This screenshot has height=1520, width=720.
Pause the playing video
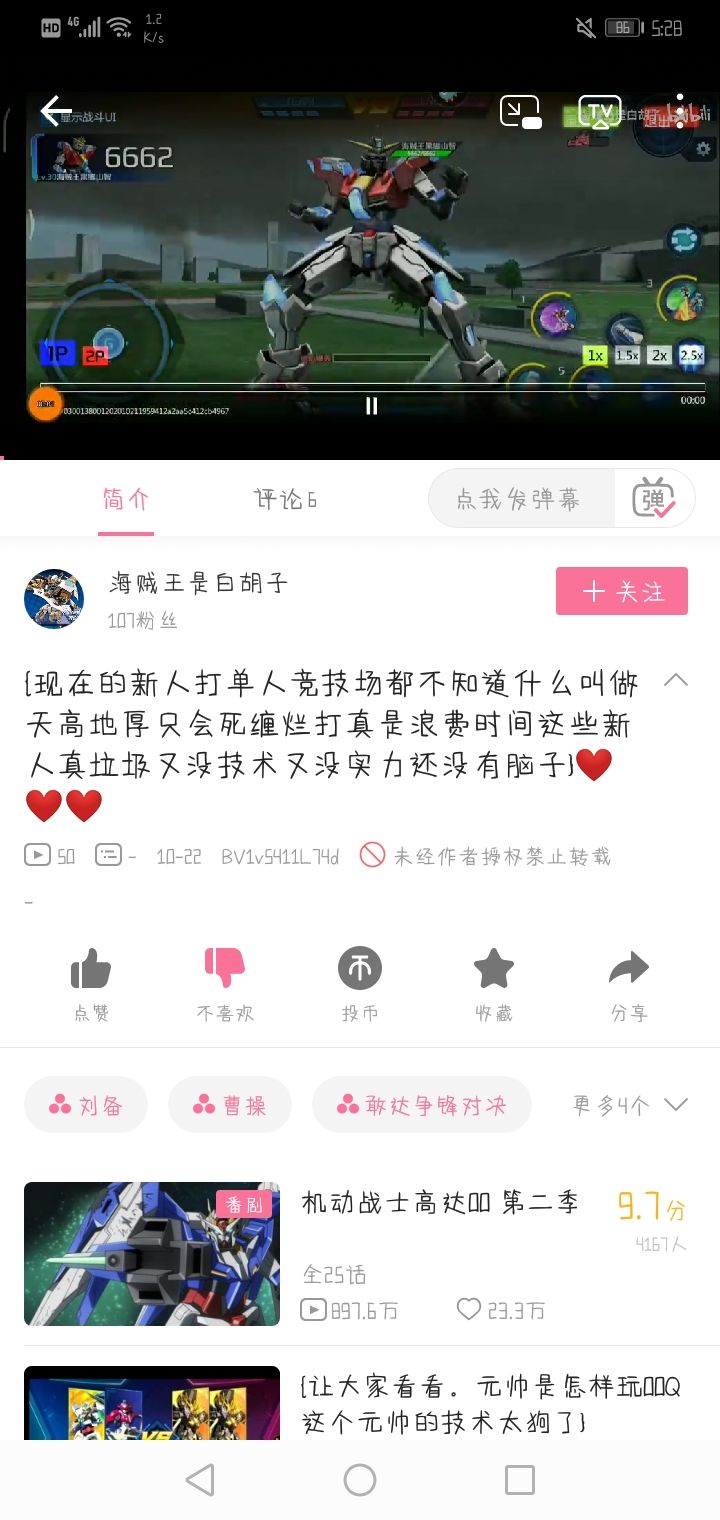coord(371,405)
